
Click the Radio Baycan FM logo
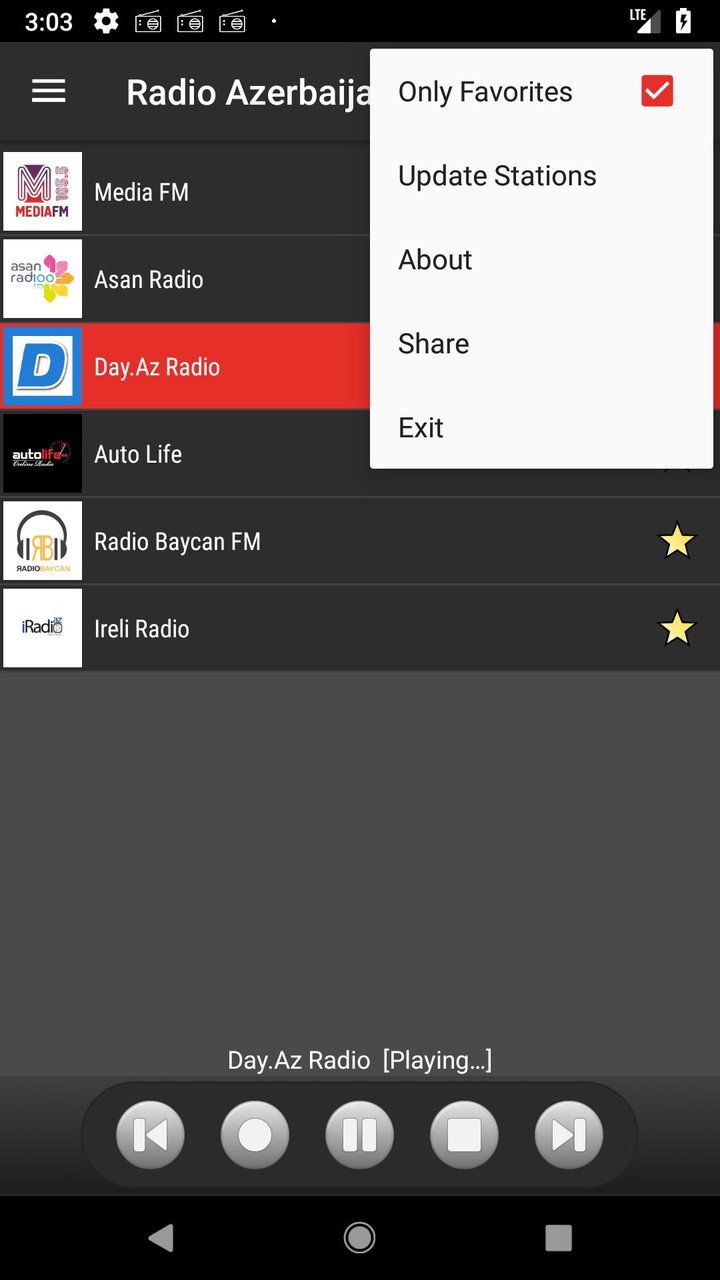click(42, 540)
